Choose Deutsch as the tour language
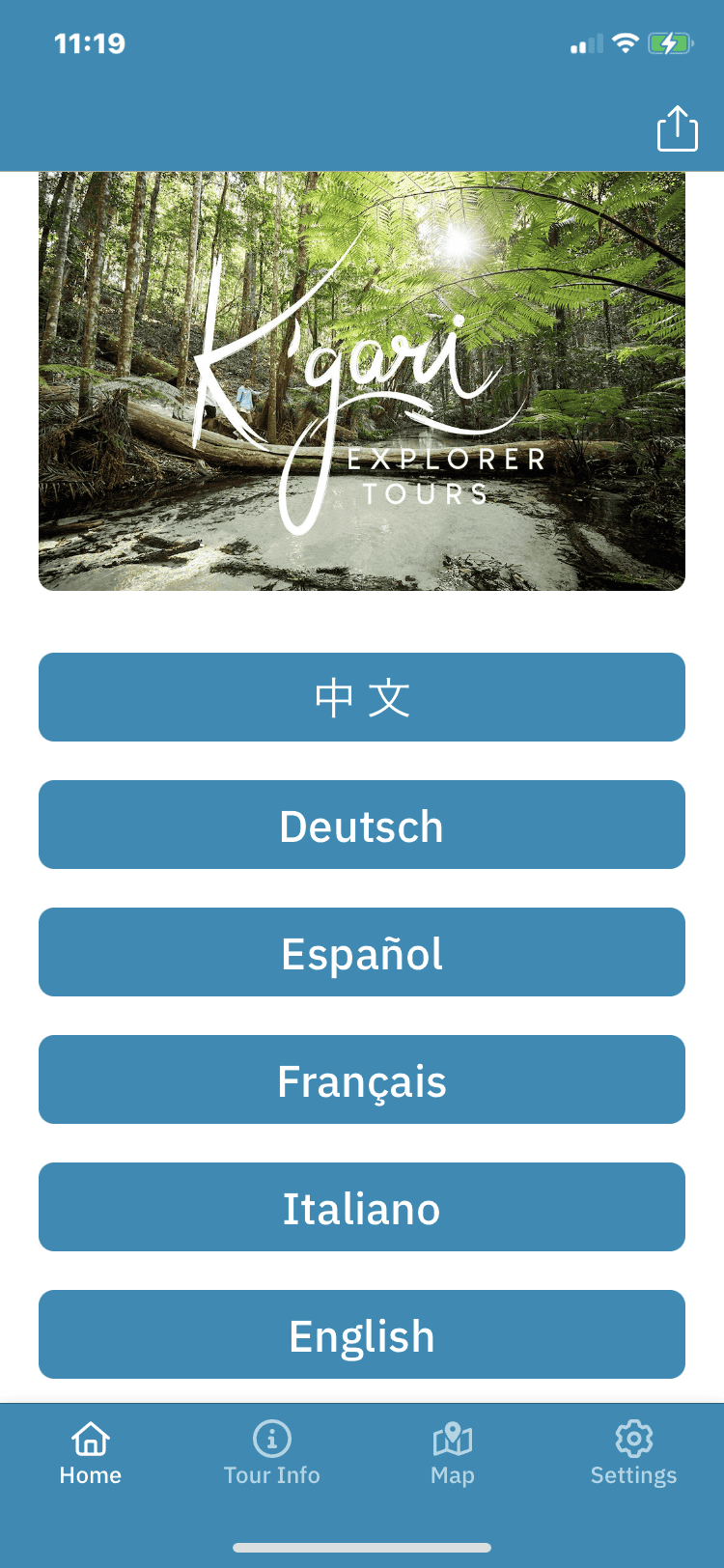Viewport: 724px width, 1568px height. coord(362,826)
